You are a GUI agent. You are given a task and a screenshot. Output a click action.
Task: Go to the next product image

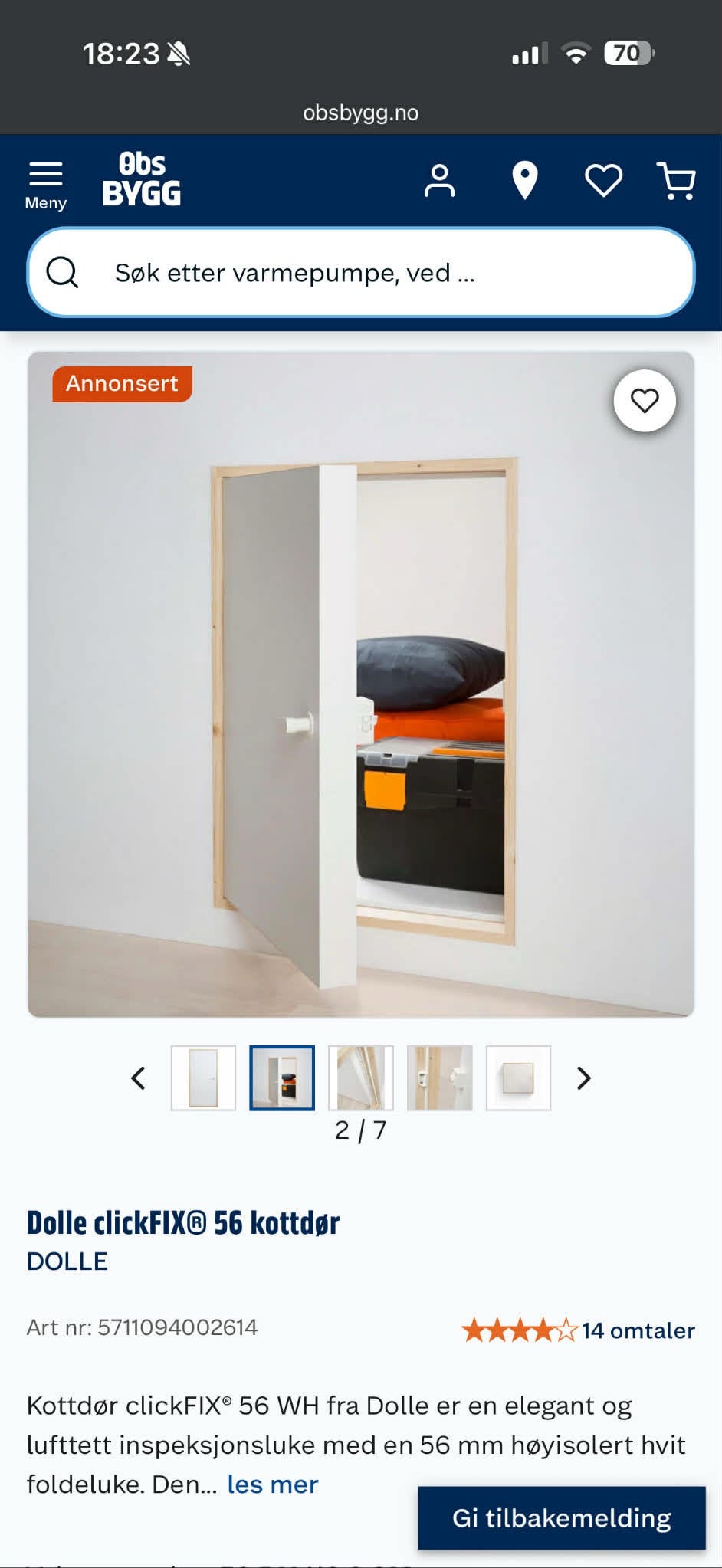[584, 1078]
